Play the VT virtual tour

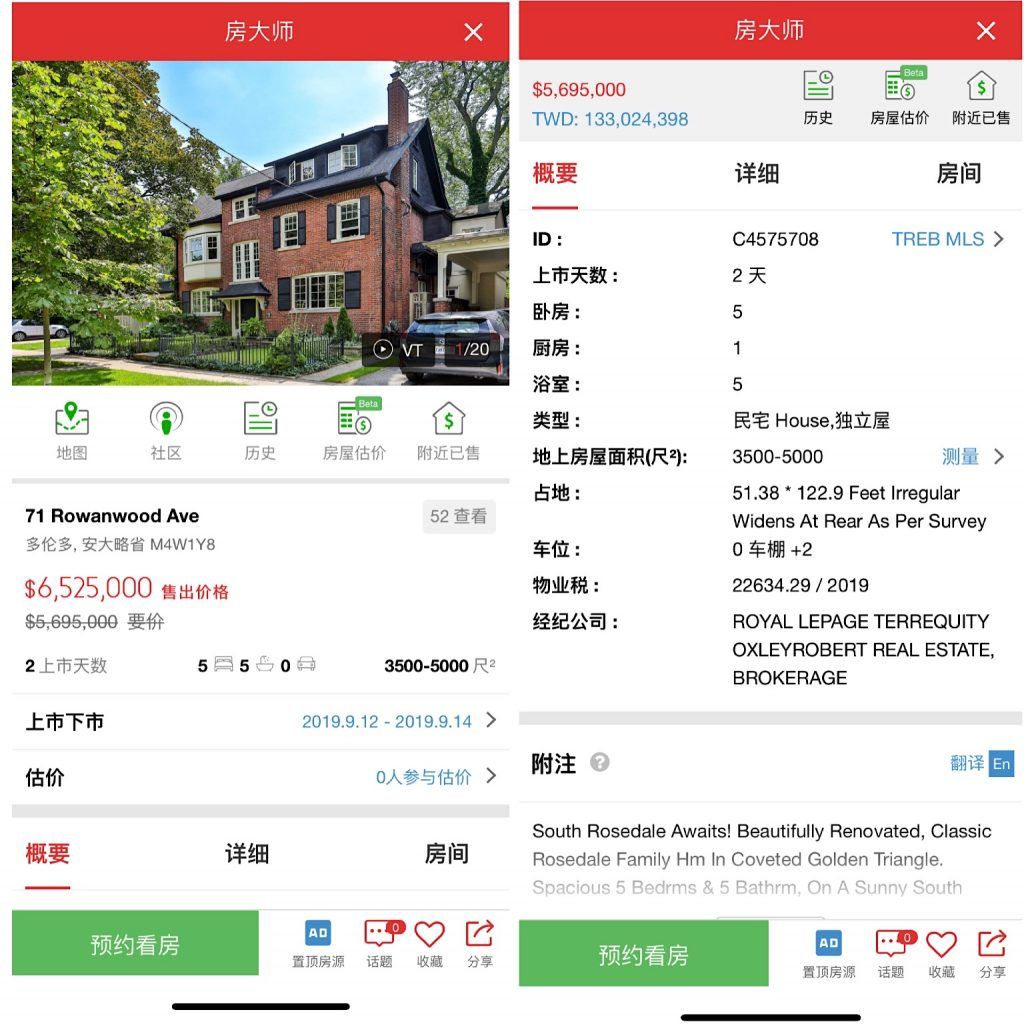click(398, 349)
